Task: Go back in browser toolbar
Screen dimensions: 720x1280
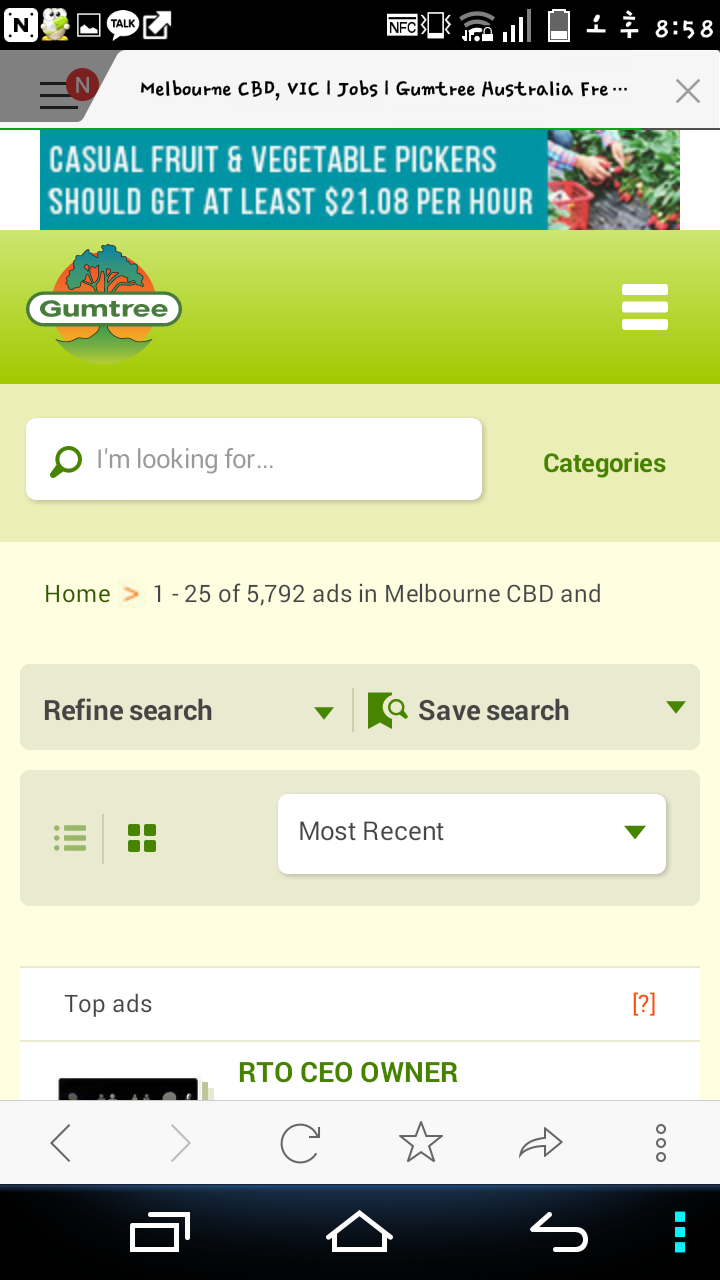Action: 60,1142
